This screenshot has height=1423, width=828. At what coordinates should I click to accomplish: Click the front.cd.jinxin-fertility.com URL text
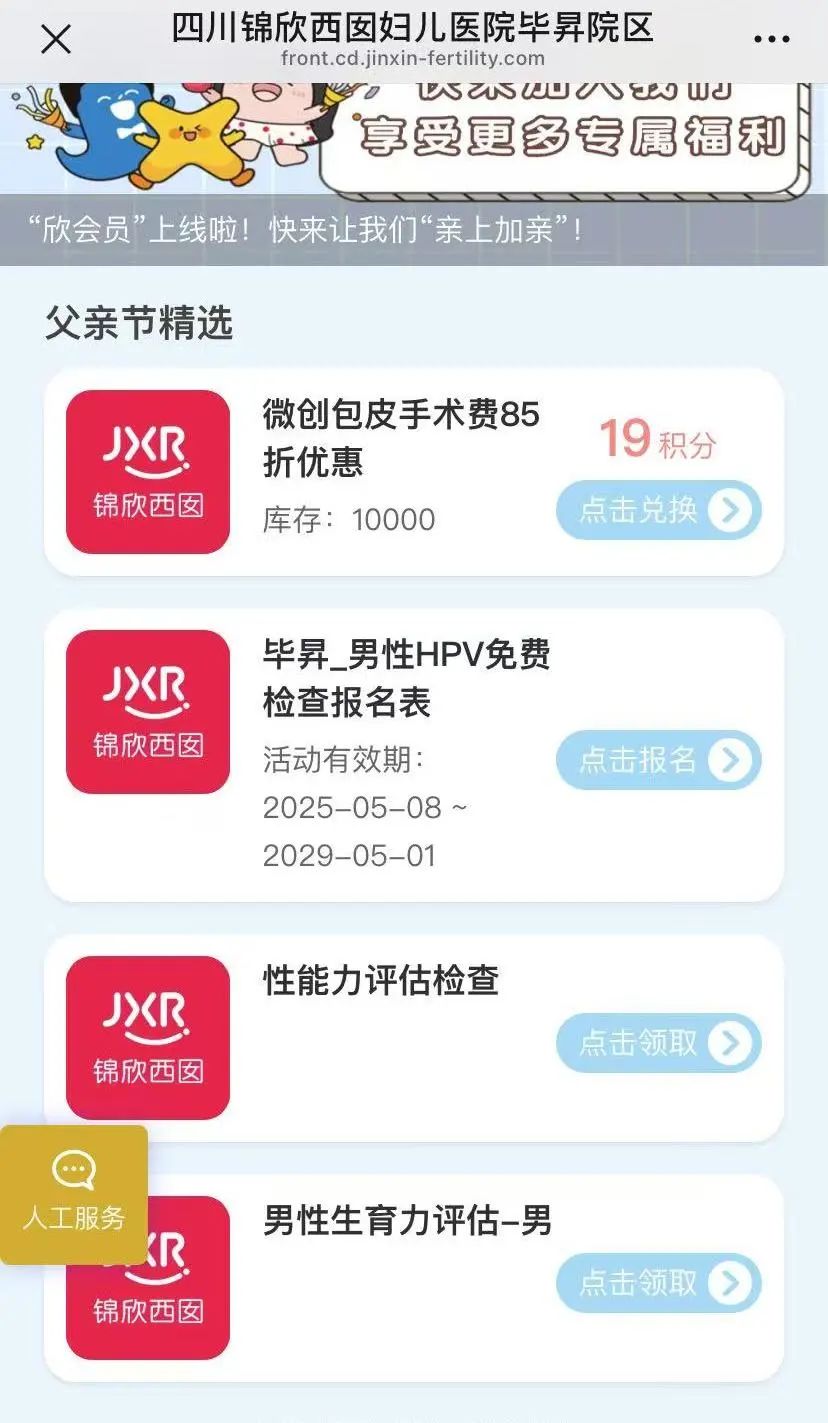tap(414, 58)
